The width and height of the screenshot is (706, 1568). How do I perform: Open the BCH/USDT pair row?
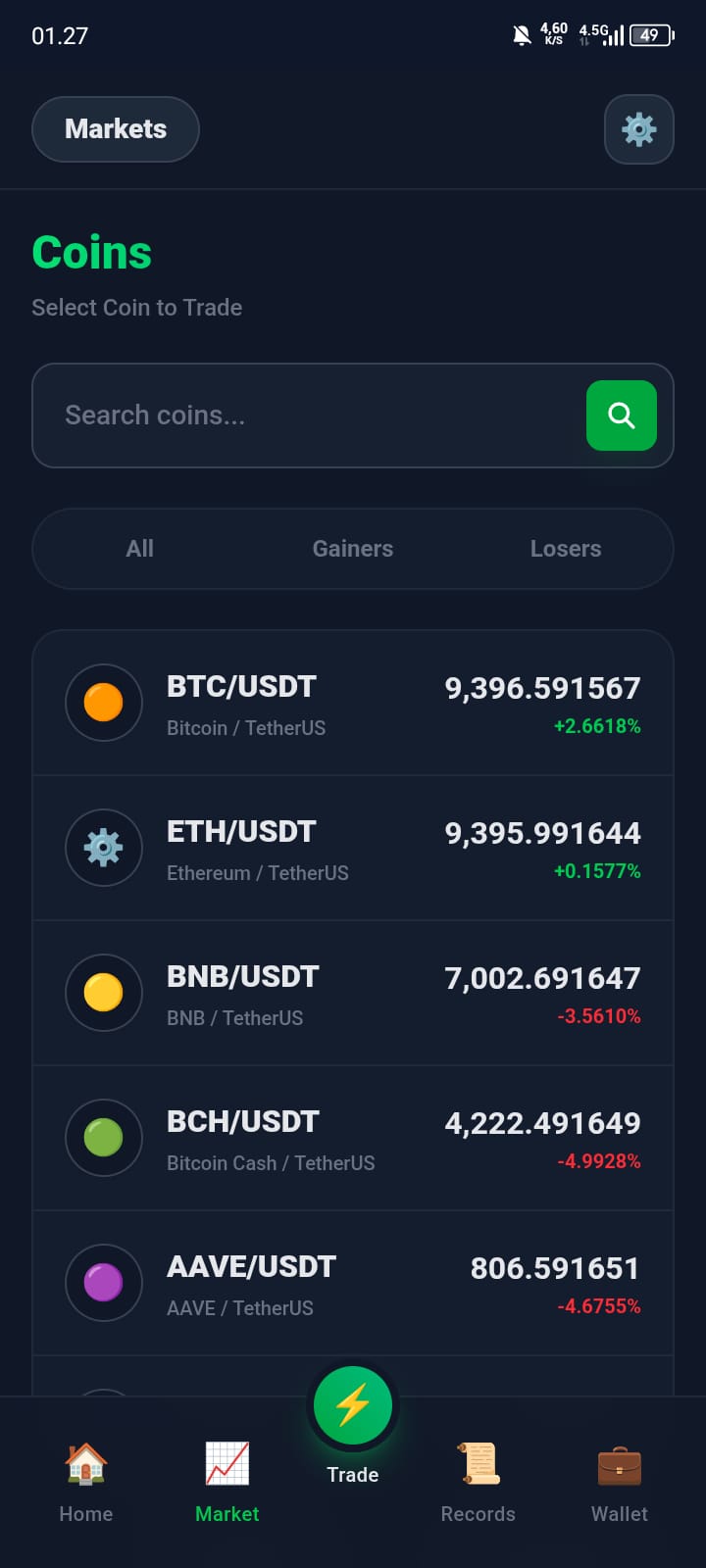point(353,1137)
